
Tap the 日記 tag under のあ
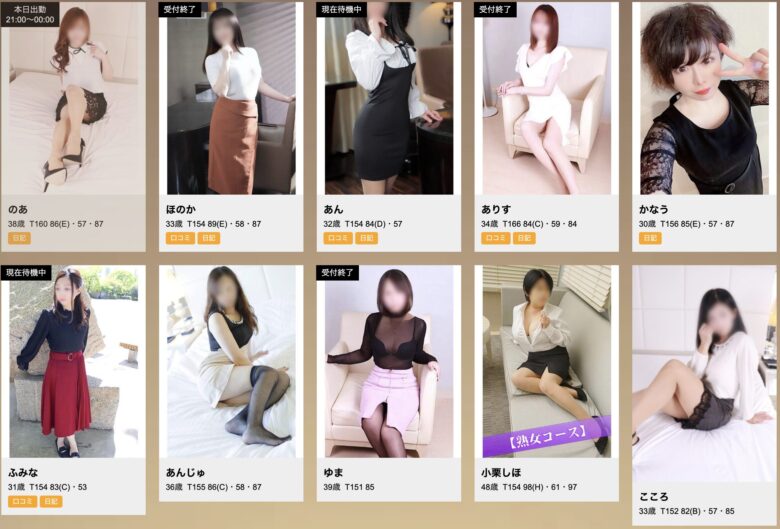click(19, 238)
